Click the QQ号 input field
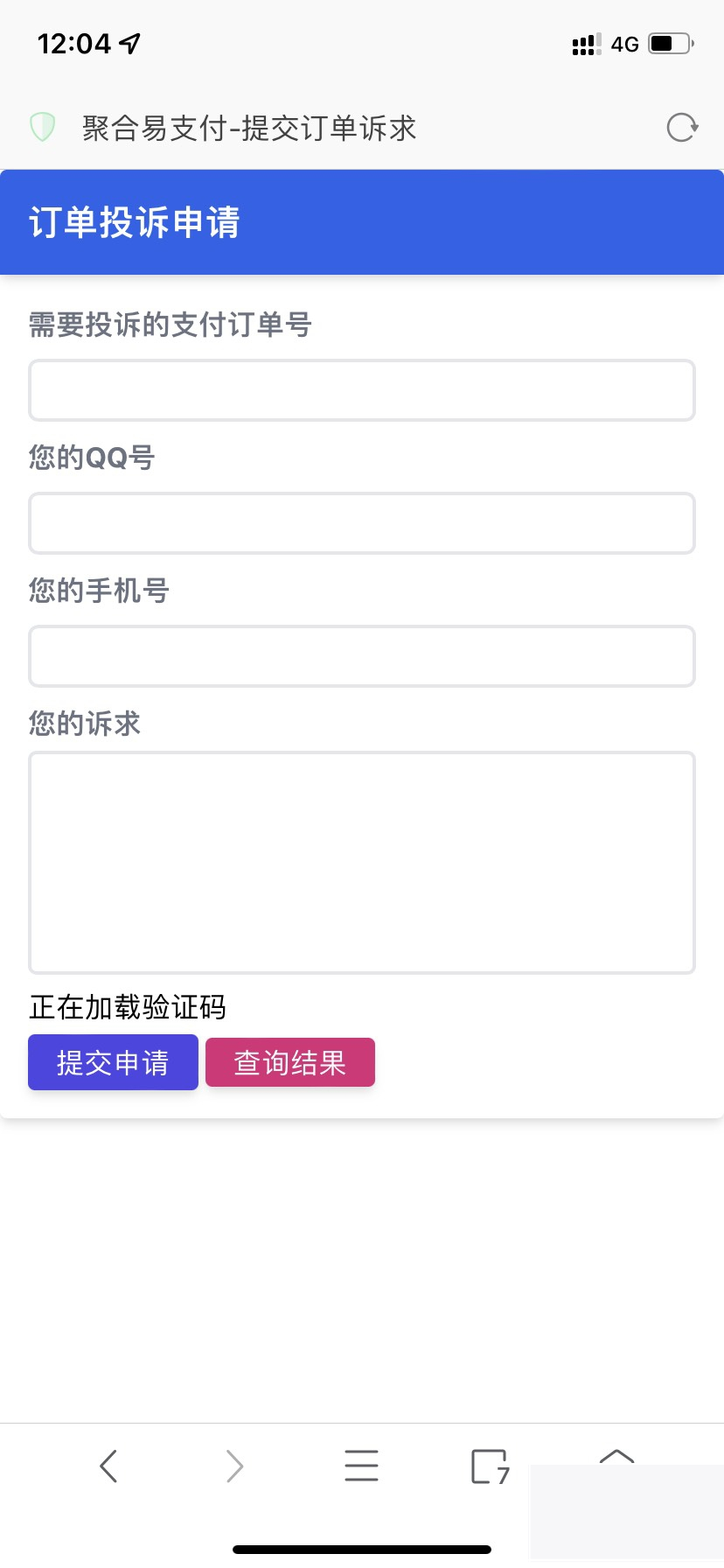Image resolution: width=724 pixels, height=1568 pixels. [361, 523]
